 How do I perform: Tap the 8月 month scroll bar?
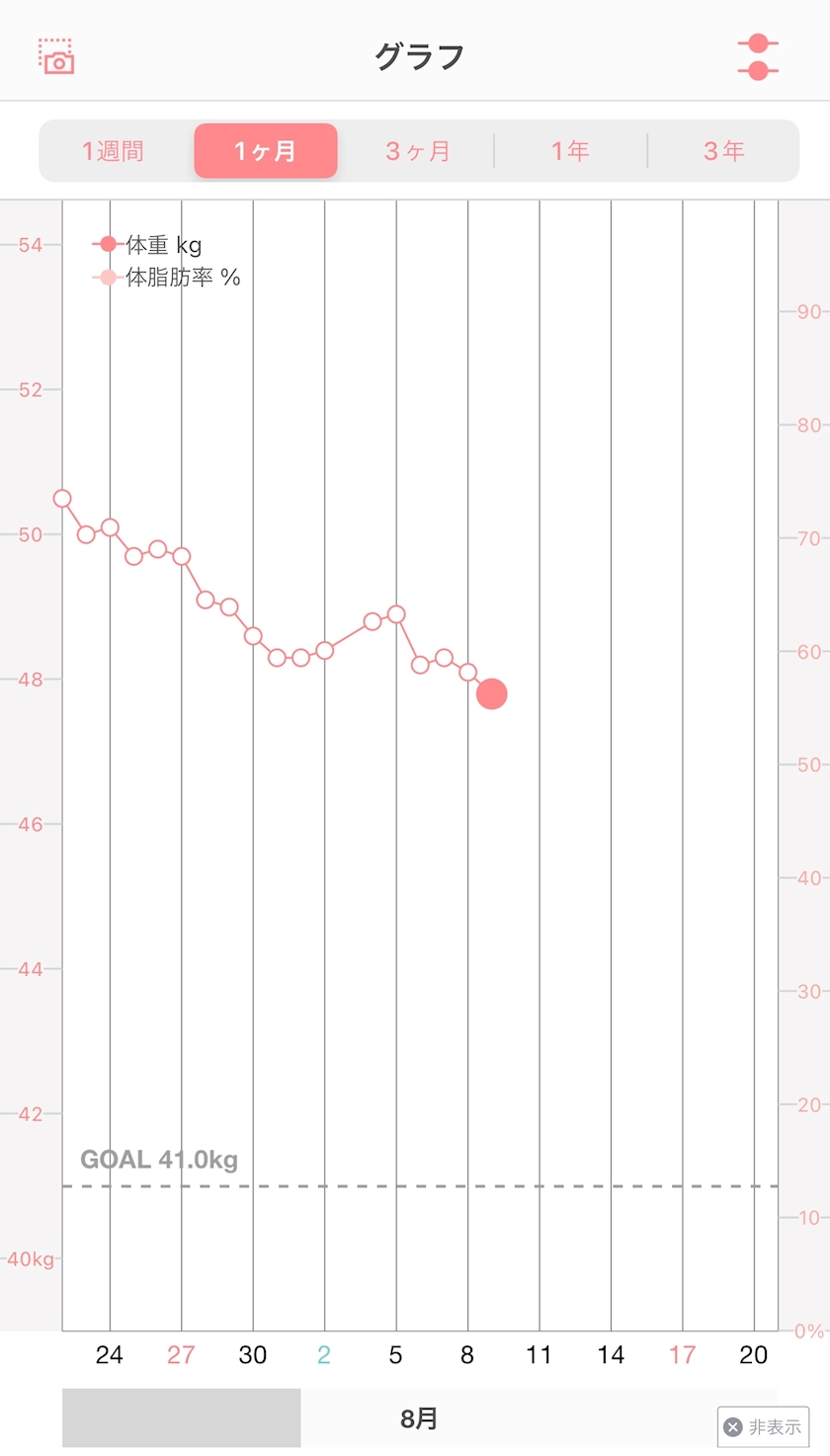point(419,1418)
